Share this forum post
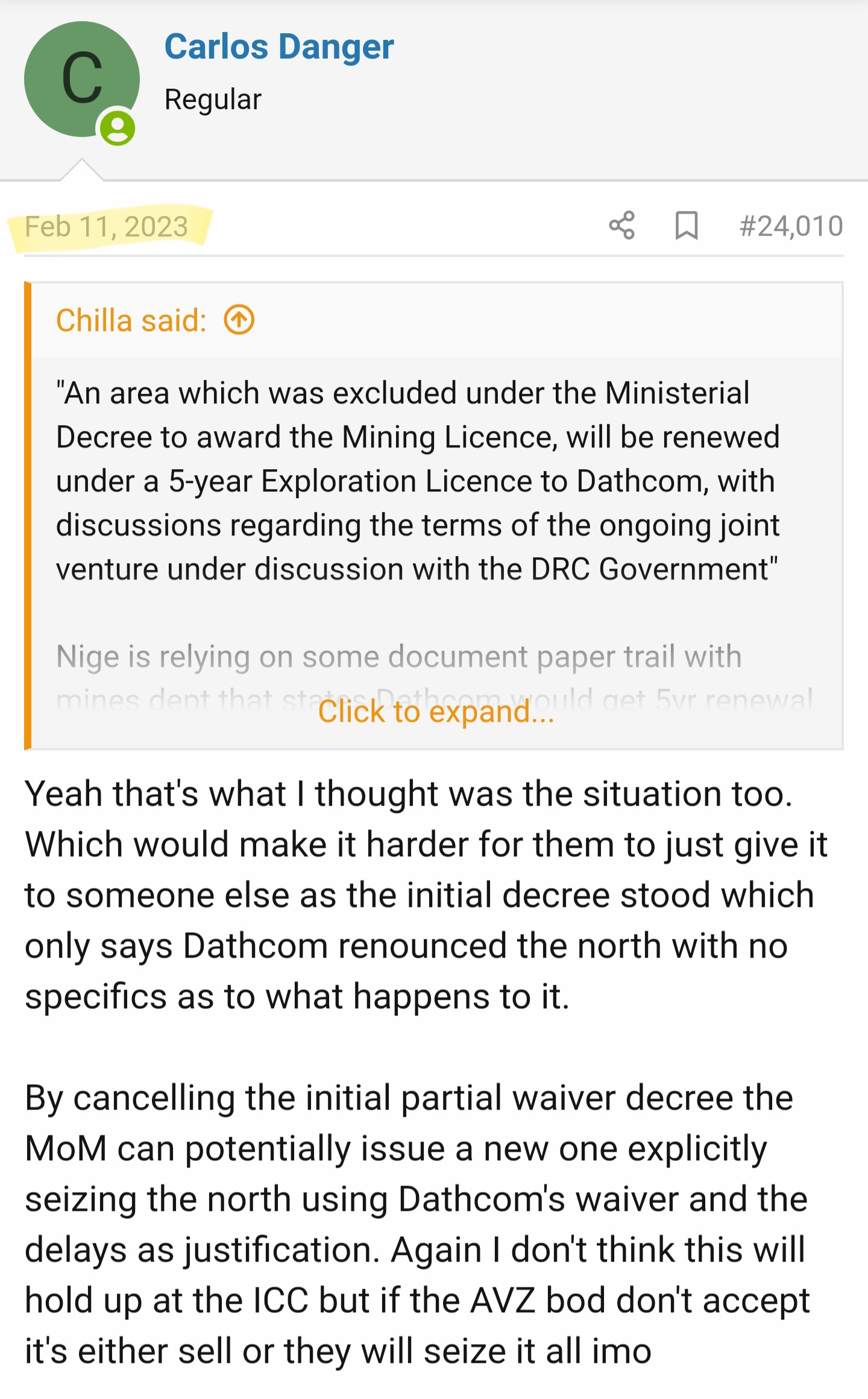This screenshot has width=868, height=1399. (x=621, y=226)
